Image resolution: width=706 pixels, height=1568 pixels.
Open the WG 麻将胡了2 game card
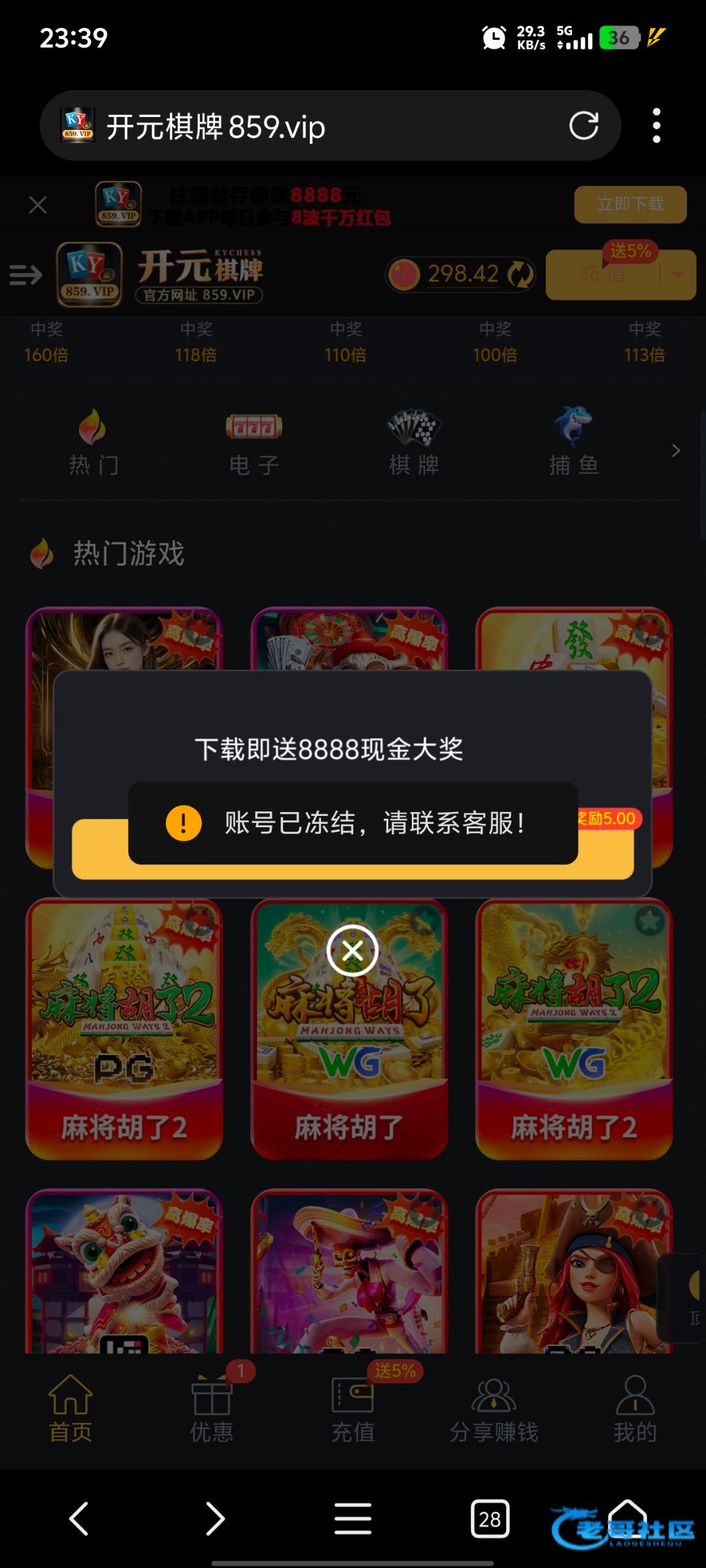click(x=574, y=1029)
